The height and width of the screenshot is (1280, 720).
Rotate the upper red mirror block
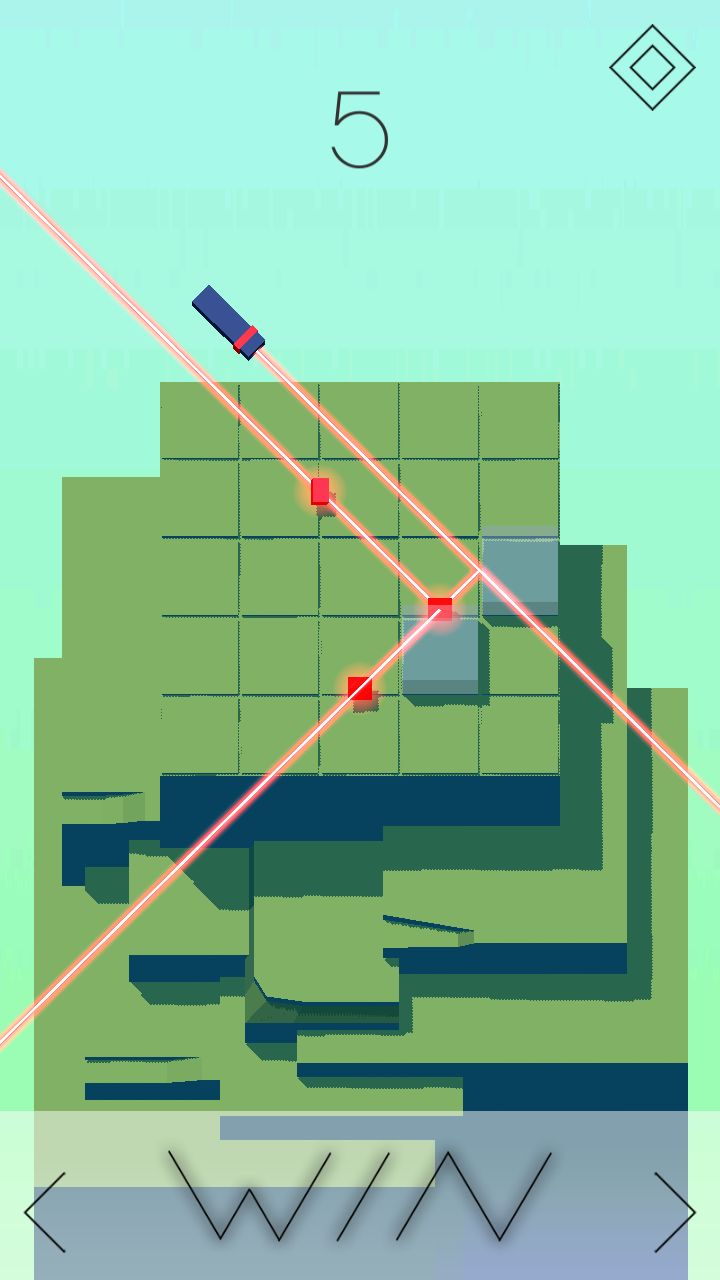(x=320, y=491)
